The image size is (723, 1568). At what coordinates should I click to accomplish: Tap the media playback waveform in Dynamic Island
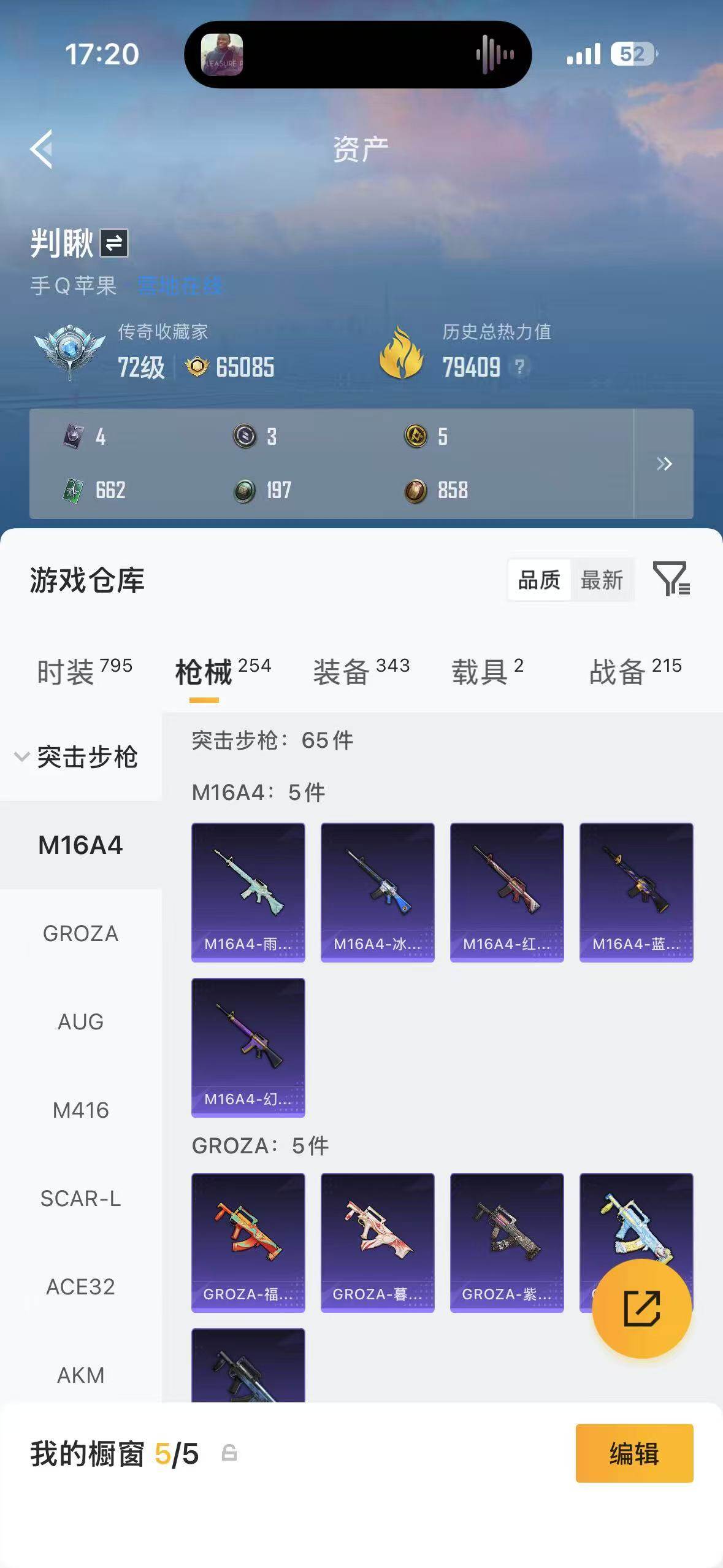[495, 54]
